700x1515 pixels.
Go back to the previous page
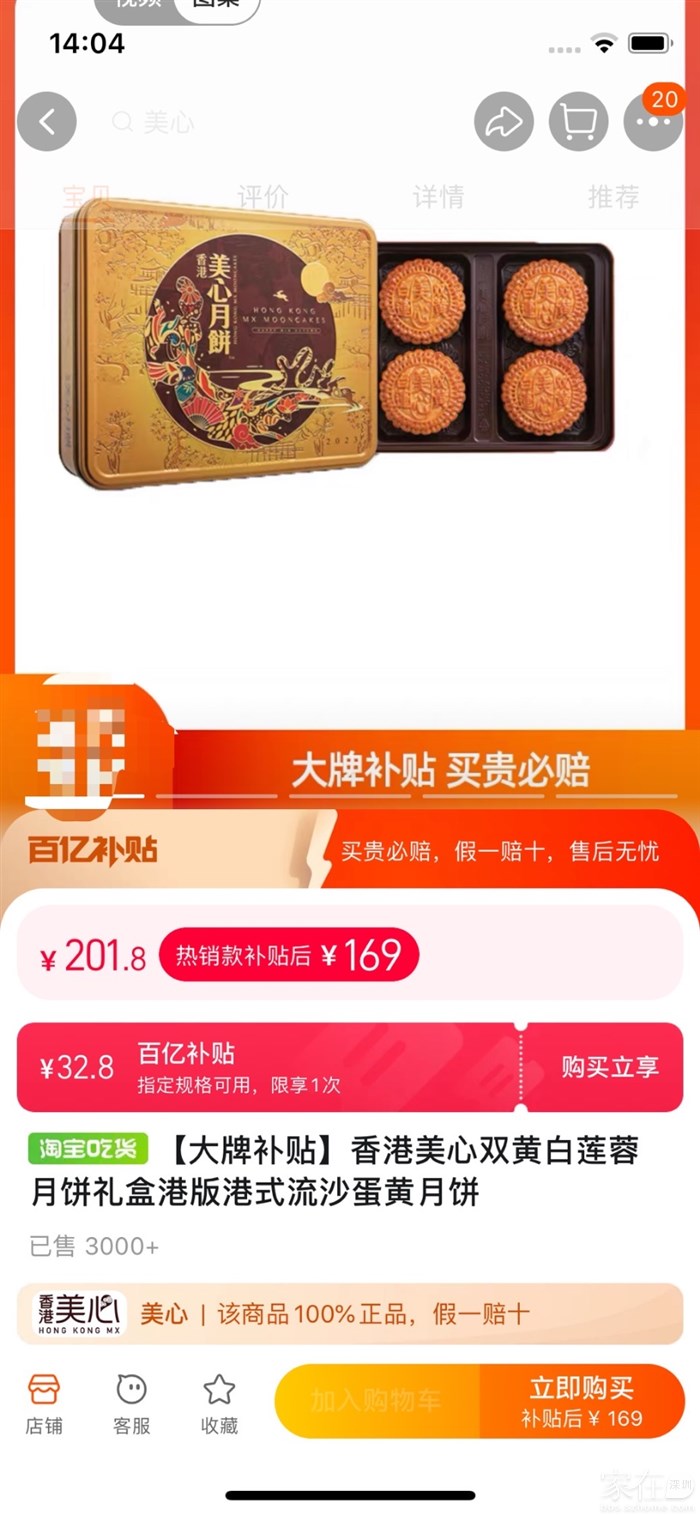click(x=46, y=122)
